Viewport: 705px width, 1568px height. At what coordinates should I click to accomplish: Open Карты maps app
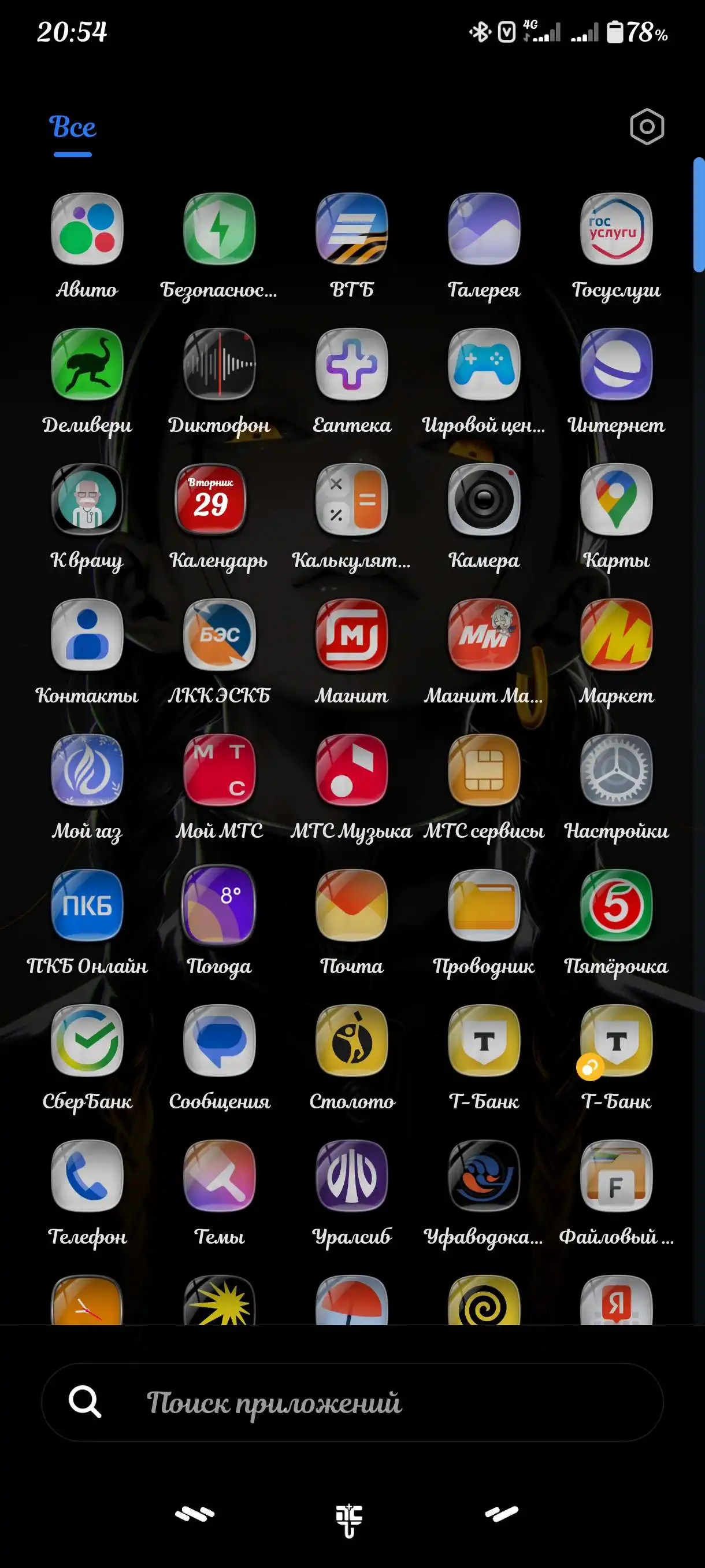point(616,499)
